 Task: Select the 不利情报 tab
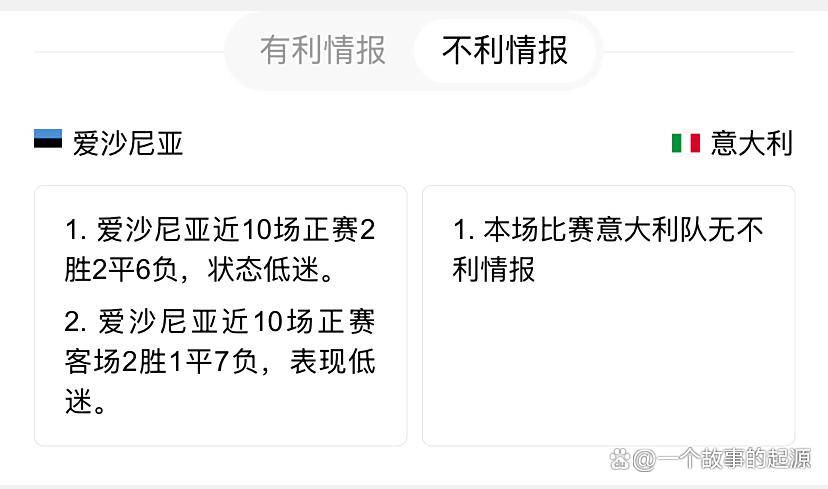tap(505, 50)
